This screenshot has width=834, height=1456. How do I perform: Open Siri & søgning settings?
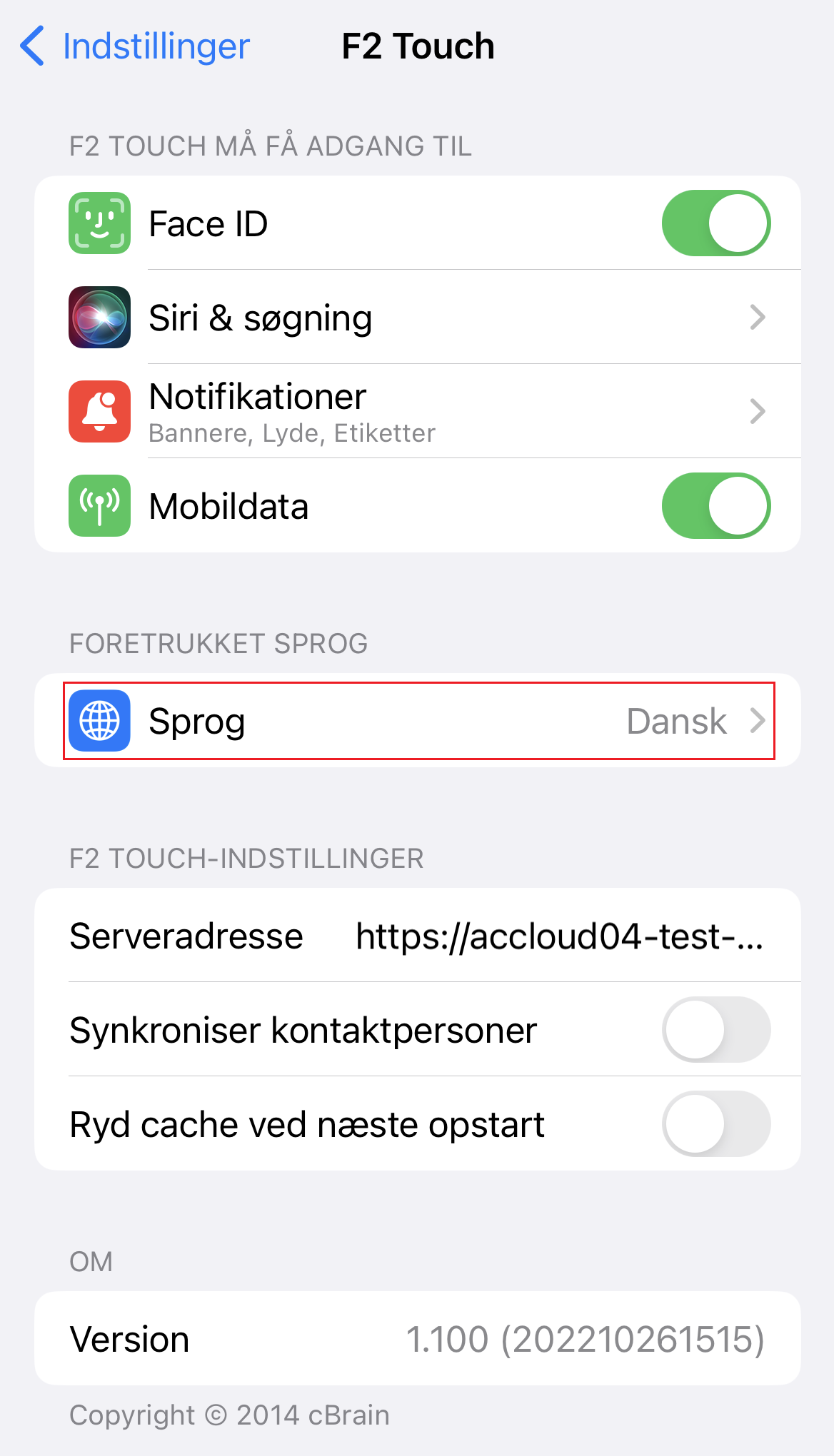pos(418,318)
